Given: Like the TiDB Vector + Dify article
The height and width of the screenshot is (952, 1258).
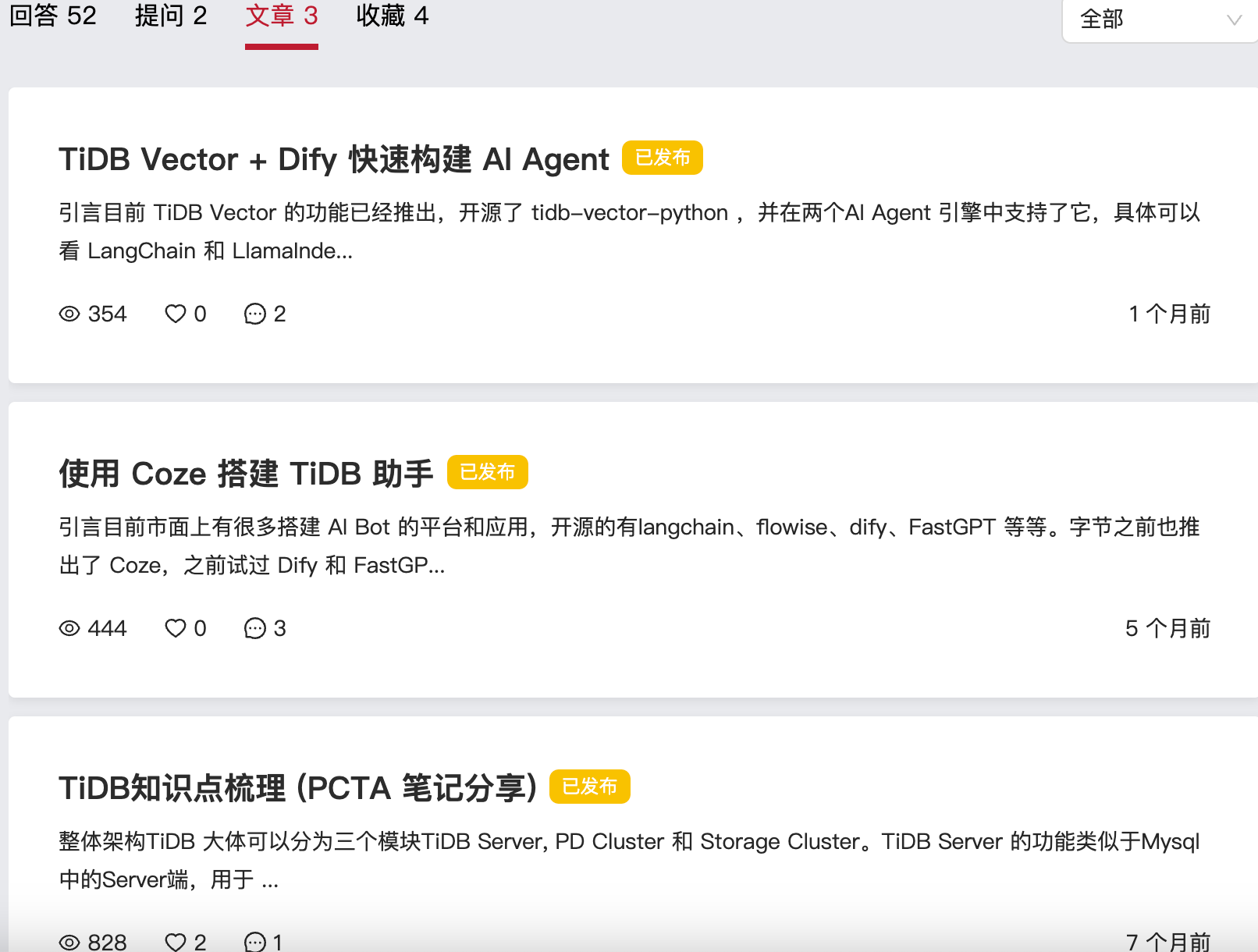Looking at the screenshot, I should point(176,314).
